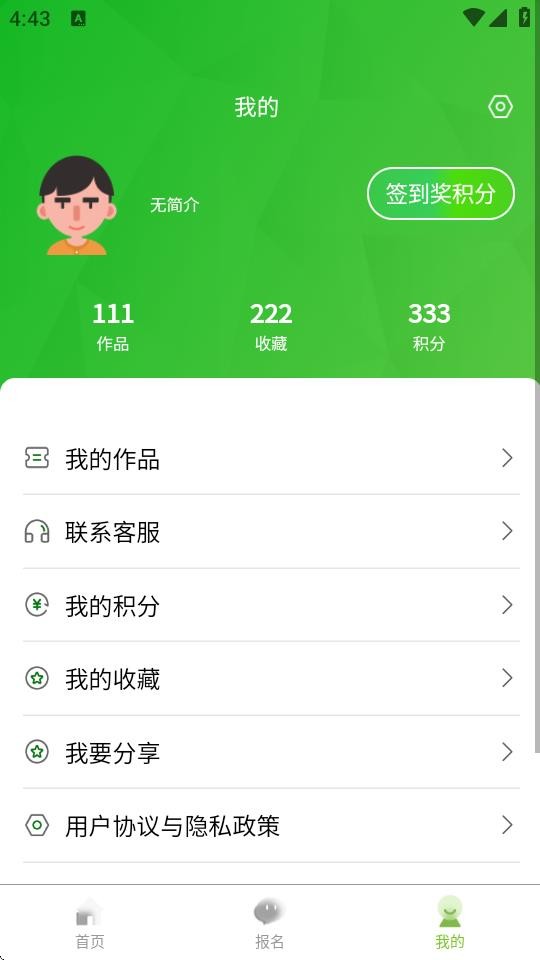
Task: Tap 签到奖积分 to check in
Action: [441, 193]
